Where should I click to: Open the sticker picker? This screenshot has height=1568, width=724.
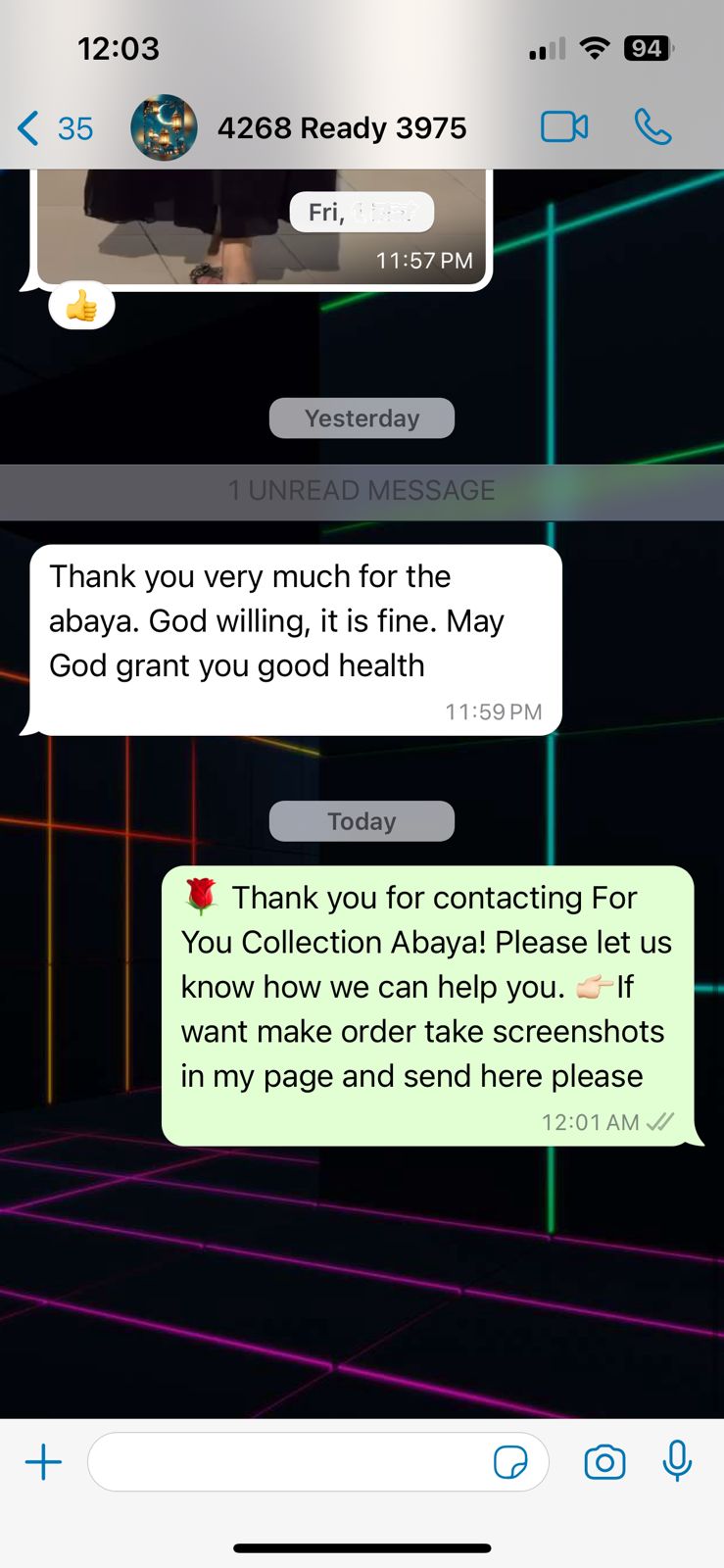pyautogui.click(x=510, y=1462)
